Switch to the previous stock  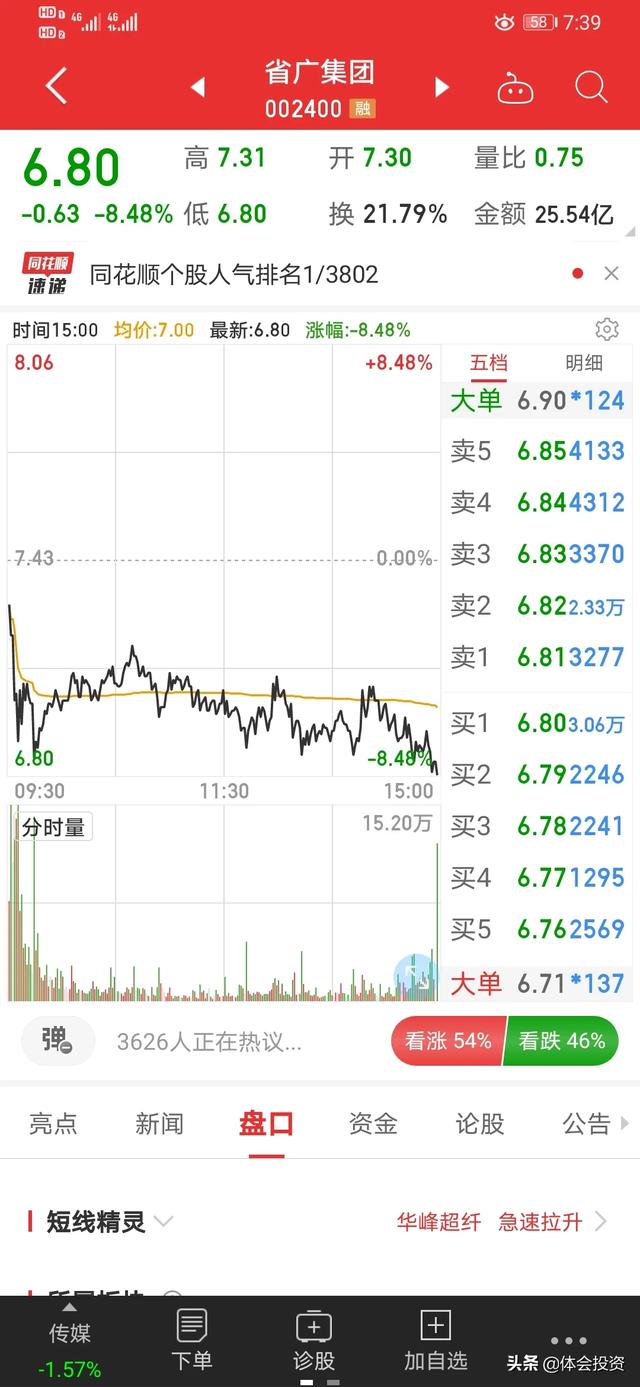tap(198, 88)
